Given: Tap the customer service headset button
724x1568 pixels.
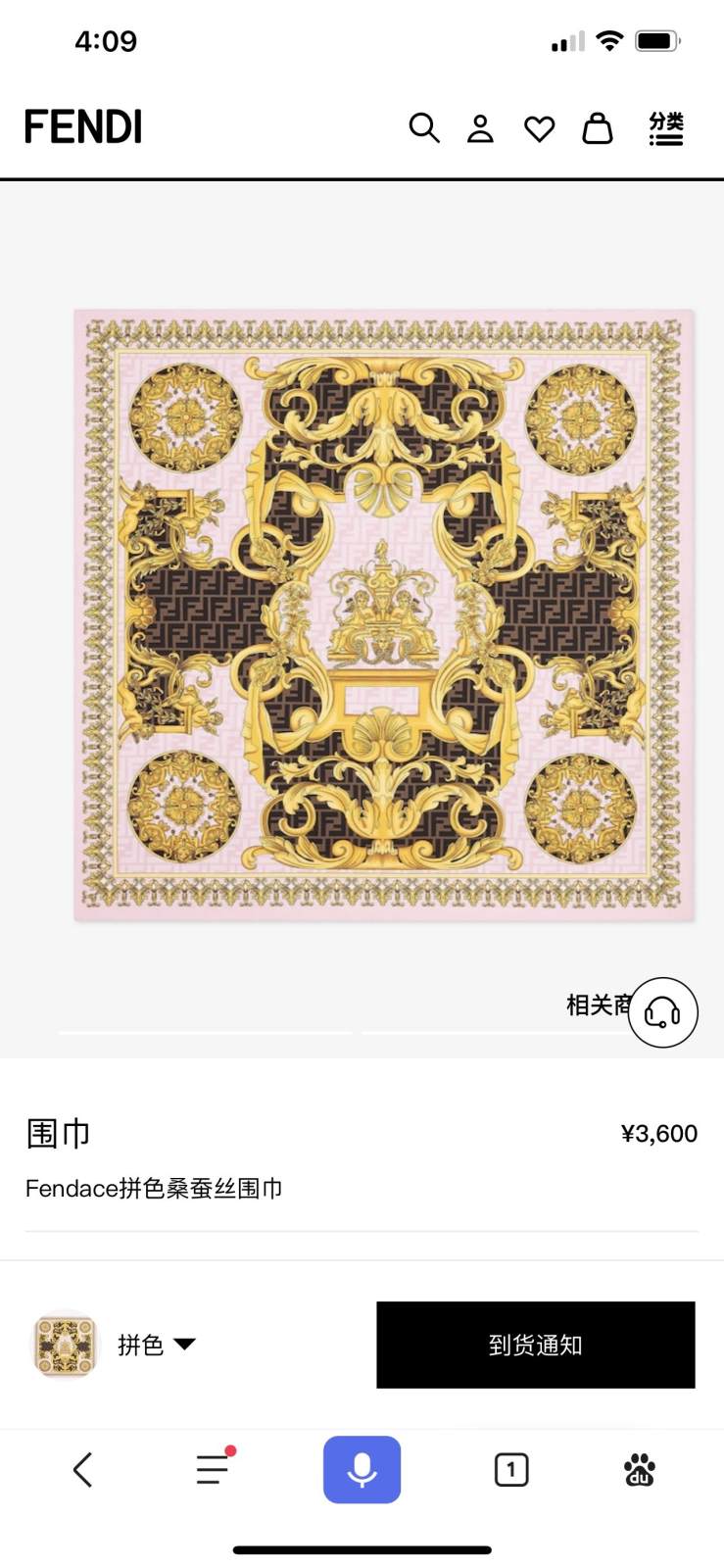Looking at the screenshot, I should click(663, 1012).
